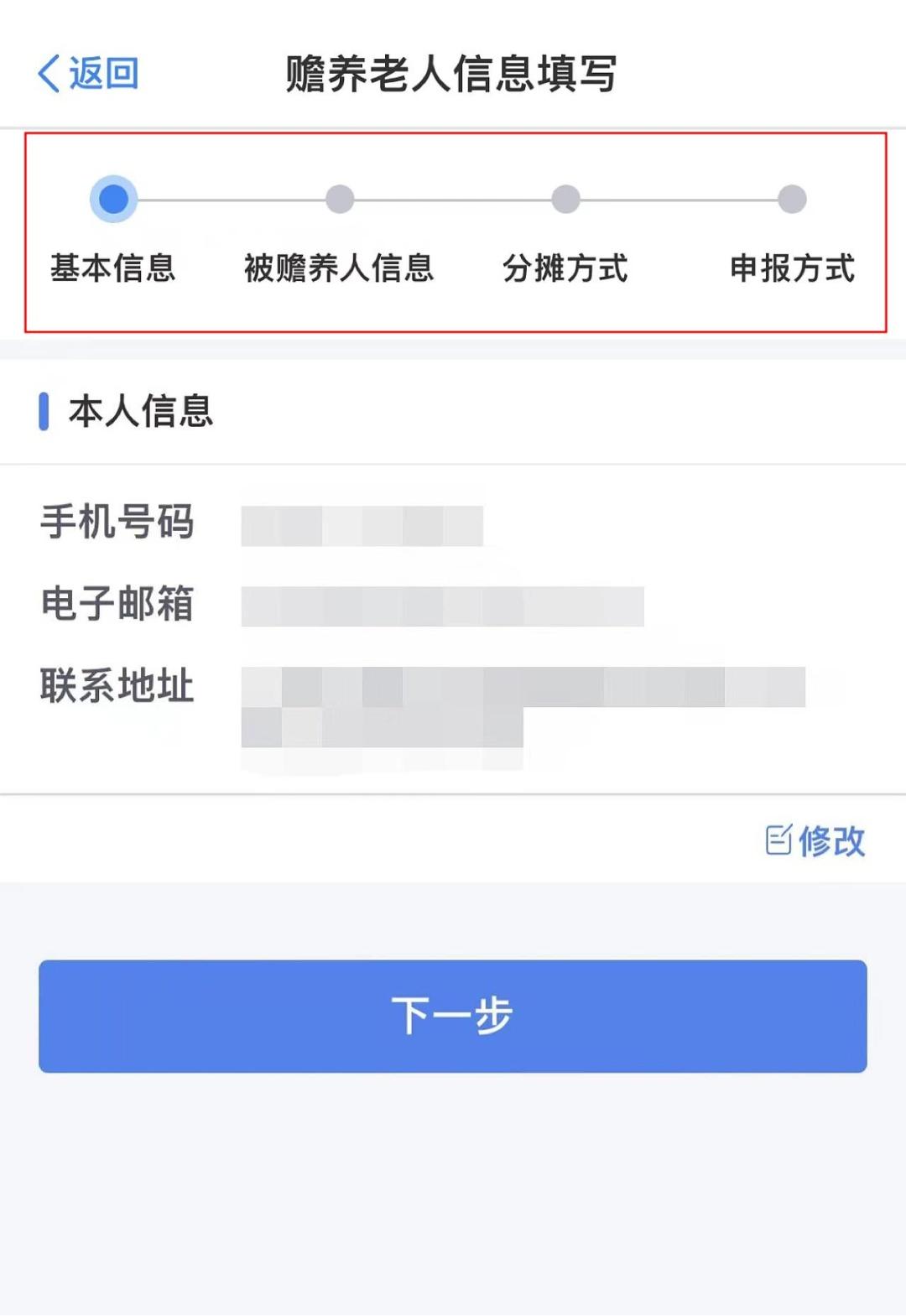Go back using the 返回 button
The height and width of the screenshot is (1316, 906).
[89, 74]
